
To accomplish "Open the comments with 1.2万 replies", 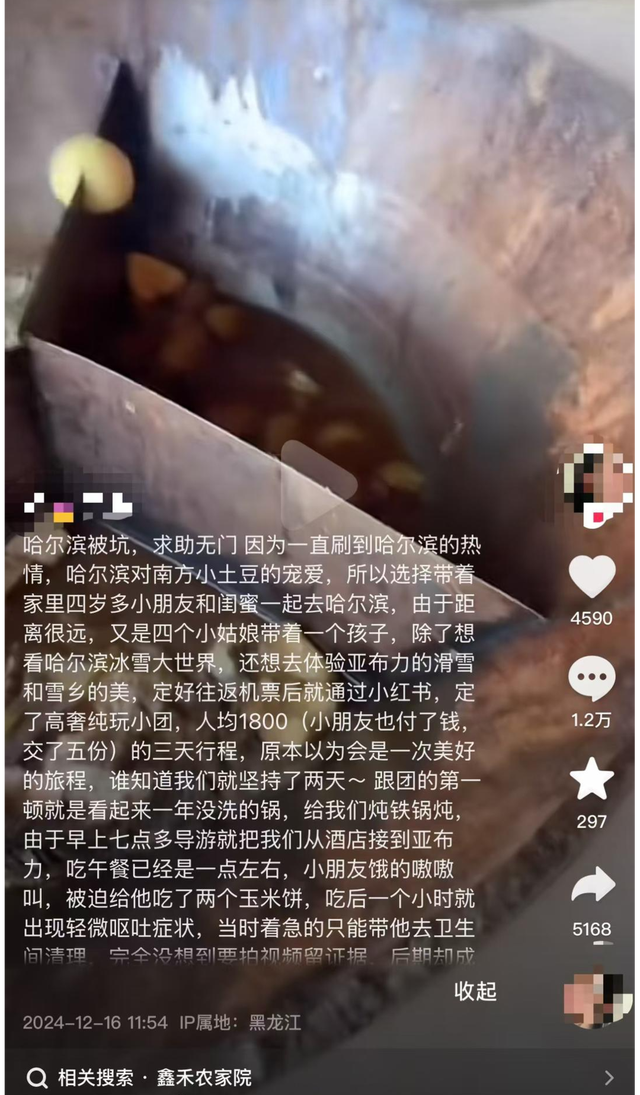I will pos(591,680).
